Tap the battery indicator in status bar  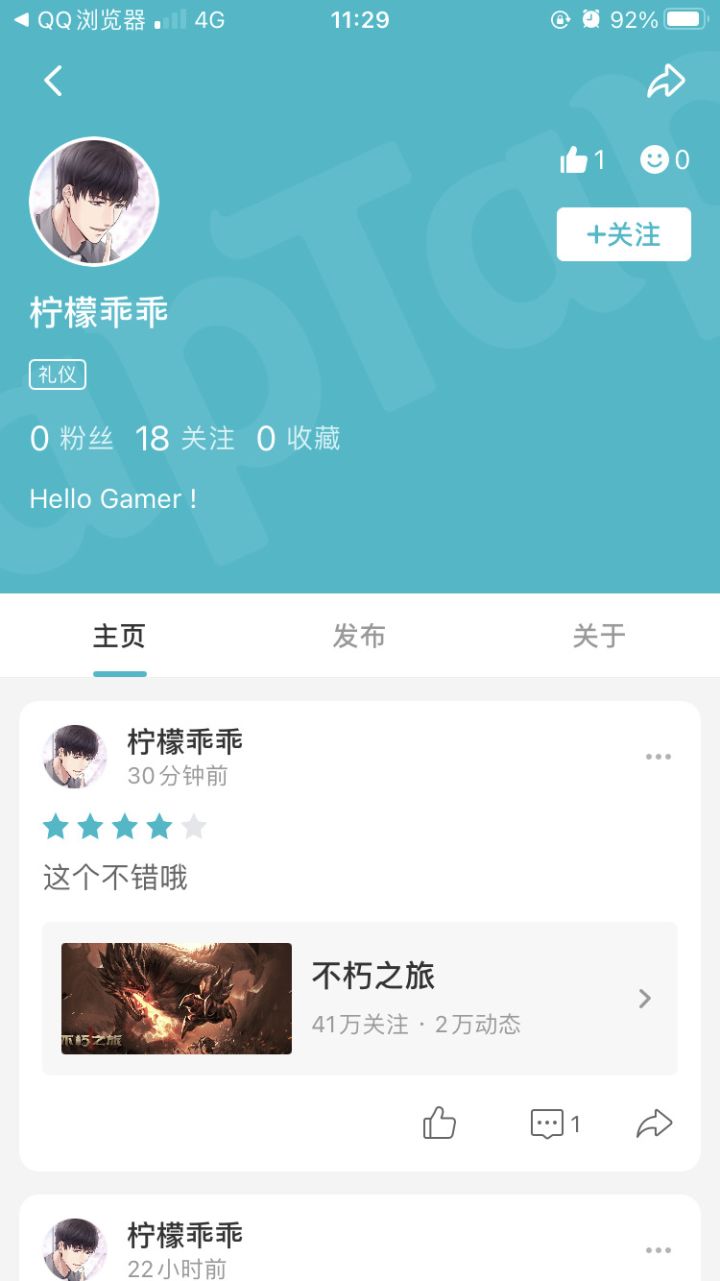pyautogui.click(x=682, y=18)
